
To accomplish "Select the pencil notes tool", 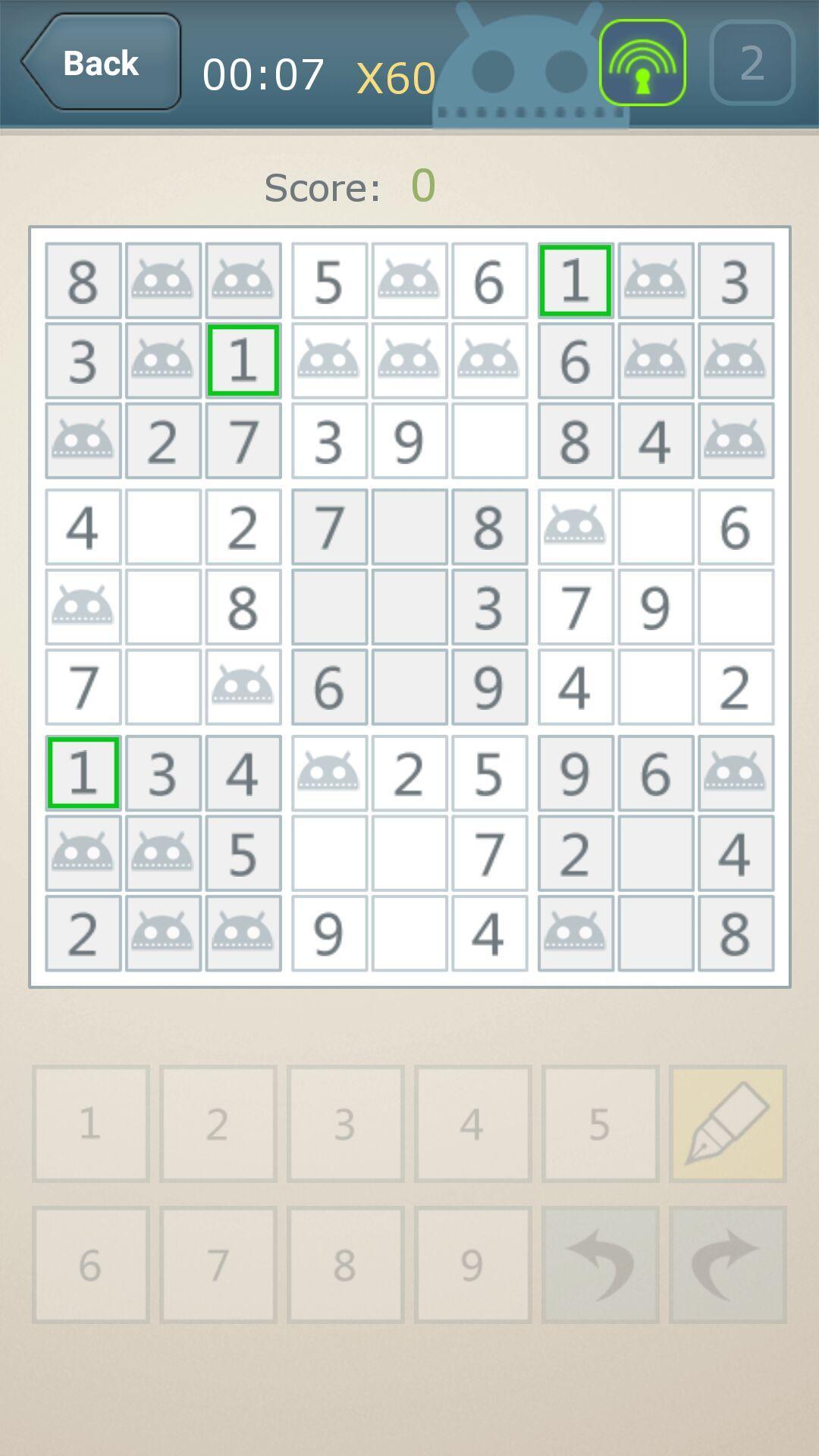I will pyautogui.click(x=726, y=1124).
